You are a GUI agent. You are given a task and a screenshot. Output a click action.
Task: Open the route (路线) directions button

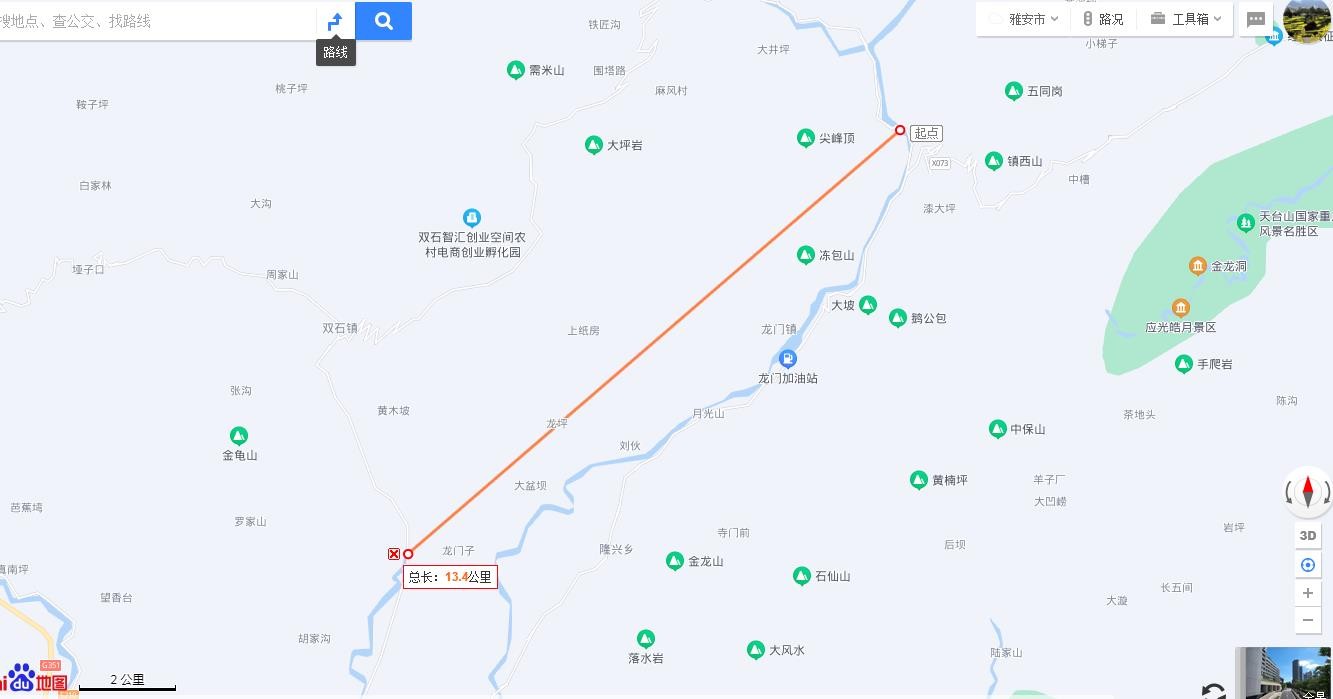point(335,21)
